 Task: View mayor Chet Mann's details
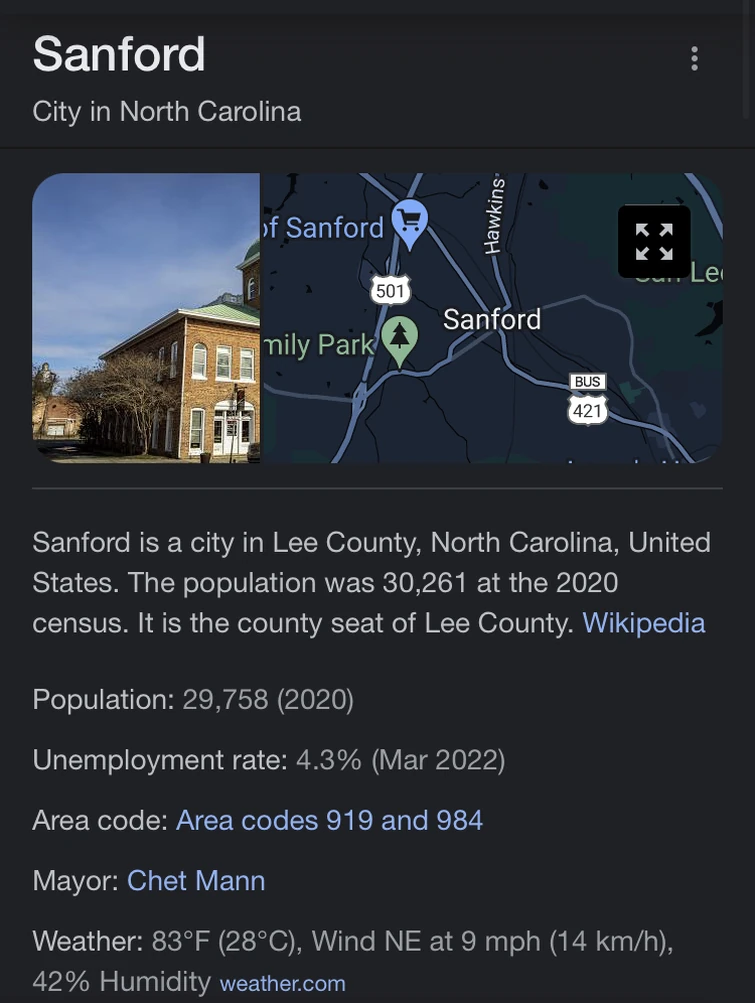point(196,881)
